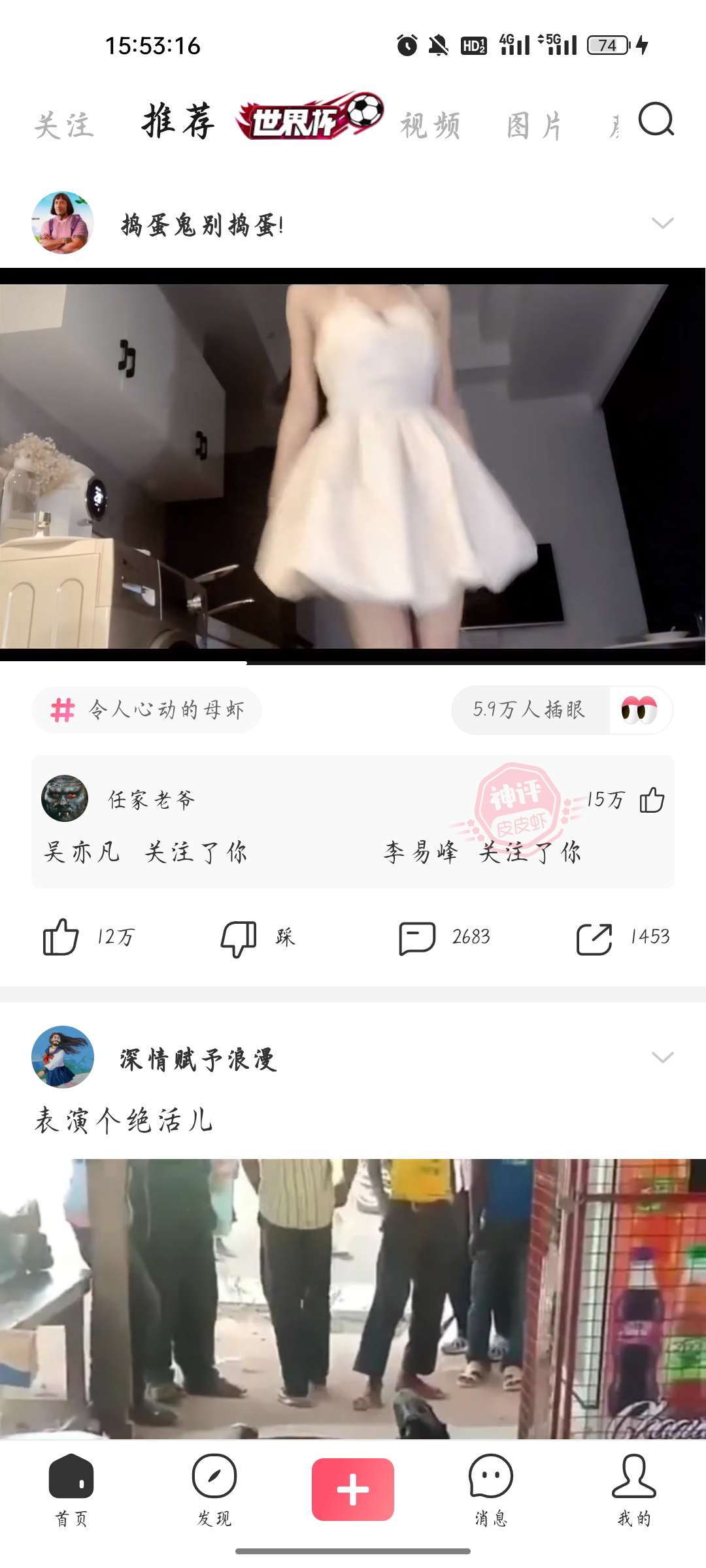Like the post with 12万 likes
Viewport: 706px width, 1568px height.
[x=61, y=937]
